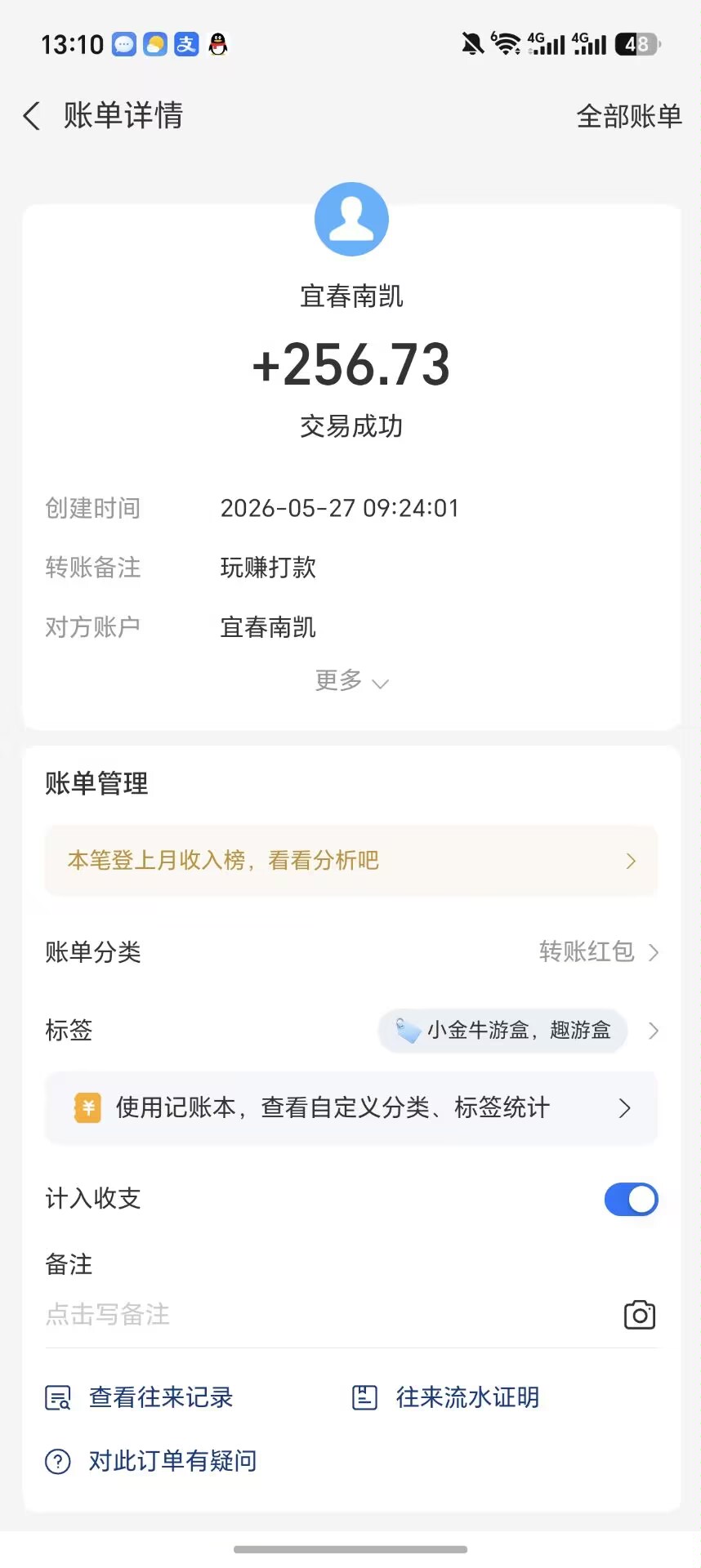Open 往来流水证明

(446, 1397)
